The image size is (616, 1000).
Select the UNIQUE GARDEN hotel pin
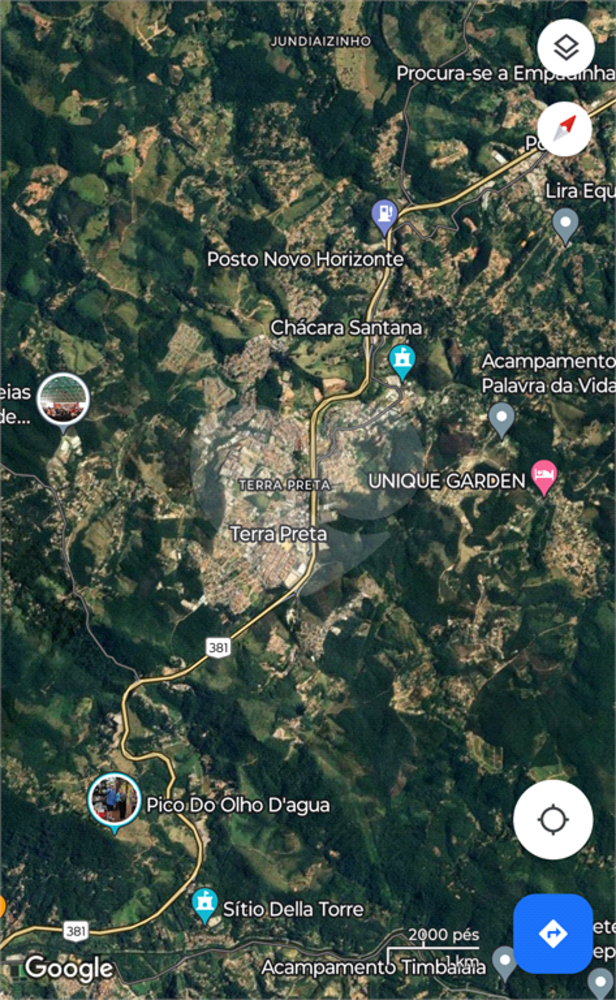tap(543, 476)
